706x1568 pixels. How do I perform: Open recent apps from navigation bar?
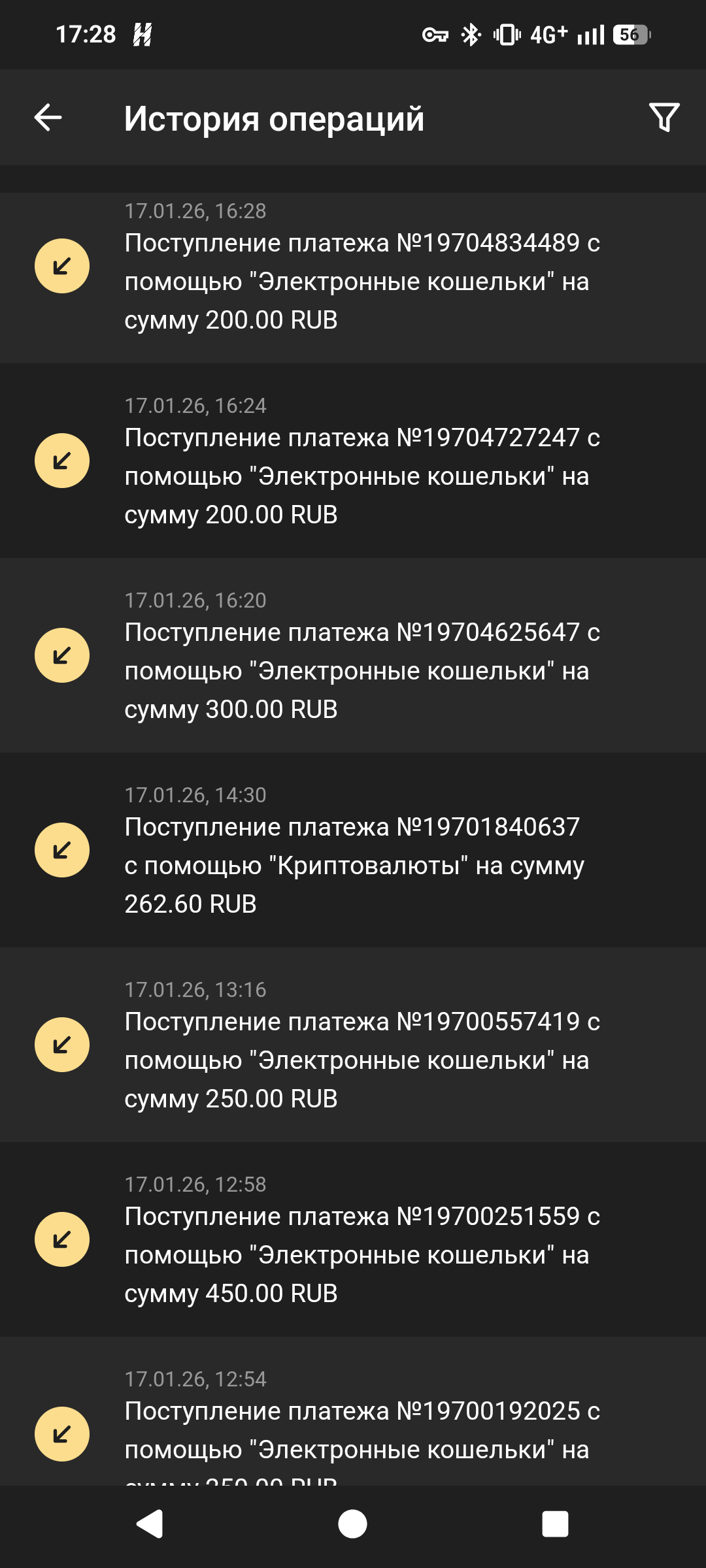tap(555, 1524)
